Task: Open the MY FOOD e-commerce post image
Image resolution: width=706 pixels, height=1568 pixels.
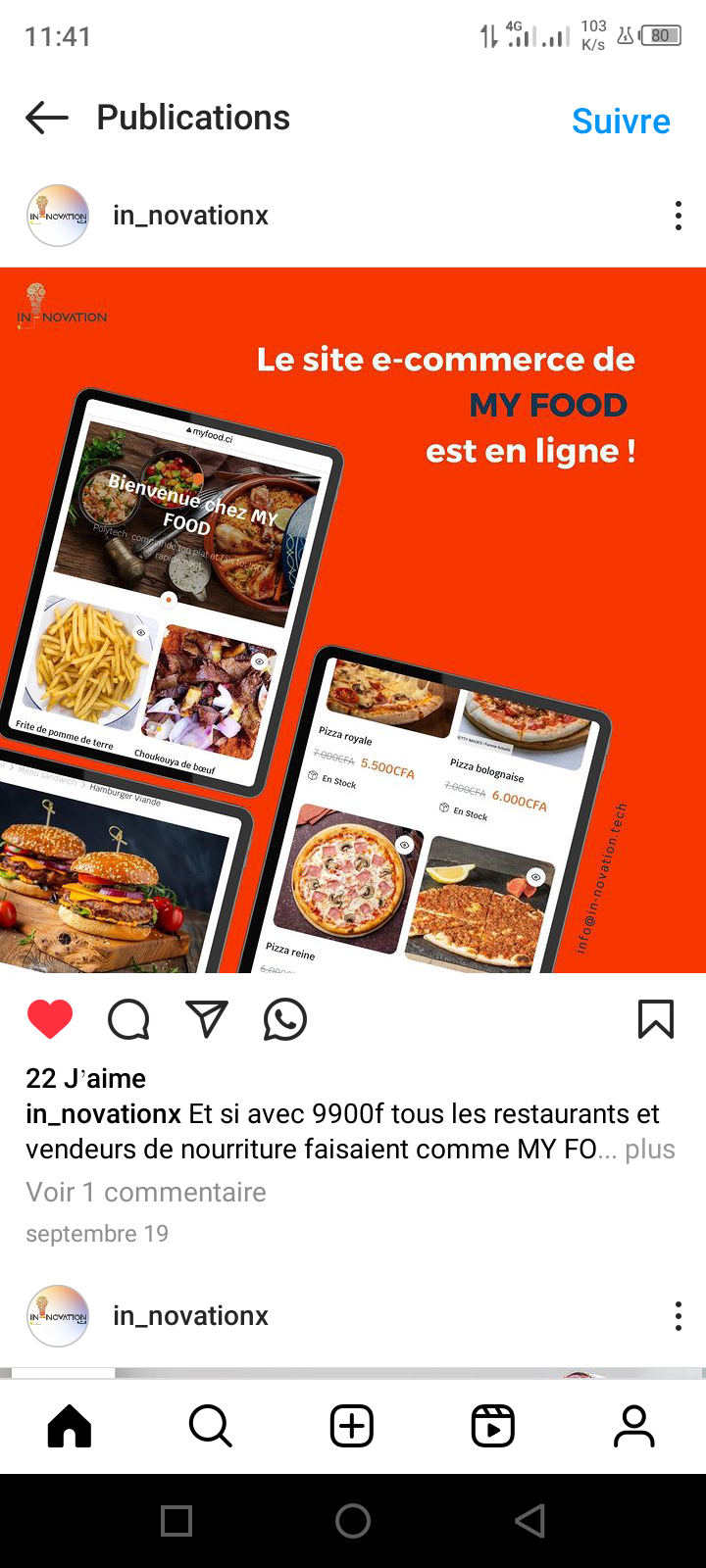Action: tap(353, 619)
